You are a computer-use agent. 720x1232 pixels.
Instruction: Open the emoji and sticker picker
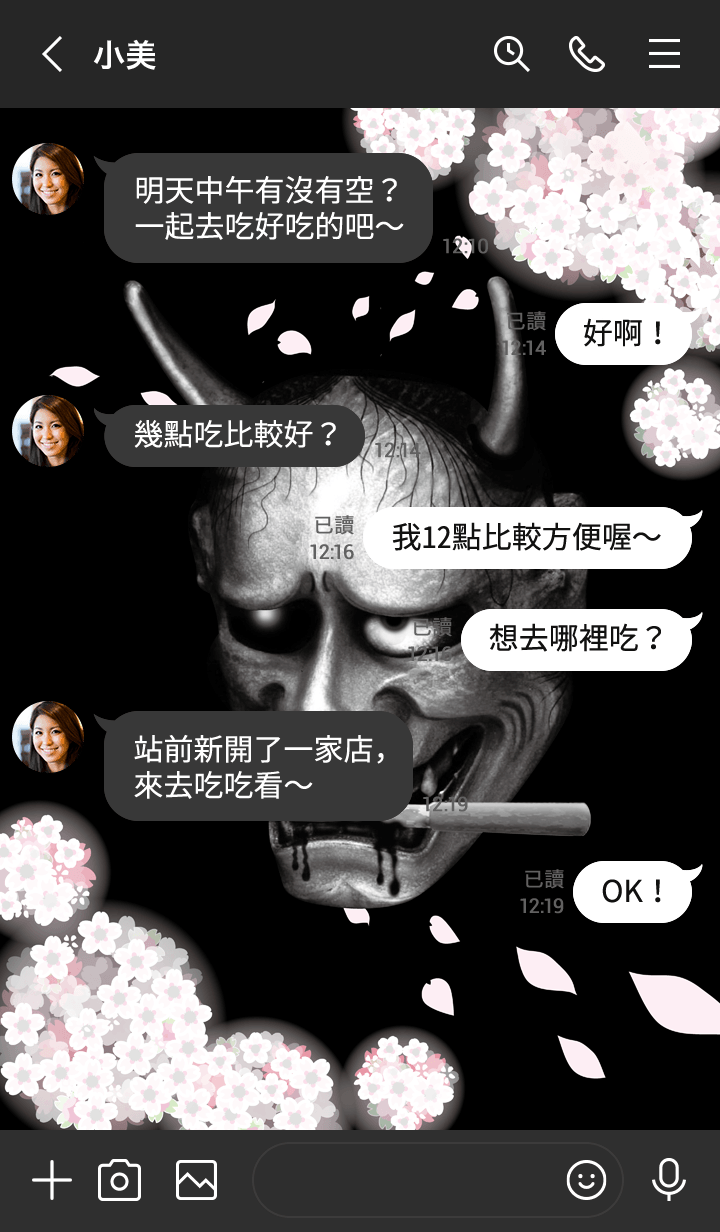tap(587, 1181)
